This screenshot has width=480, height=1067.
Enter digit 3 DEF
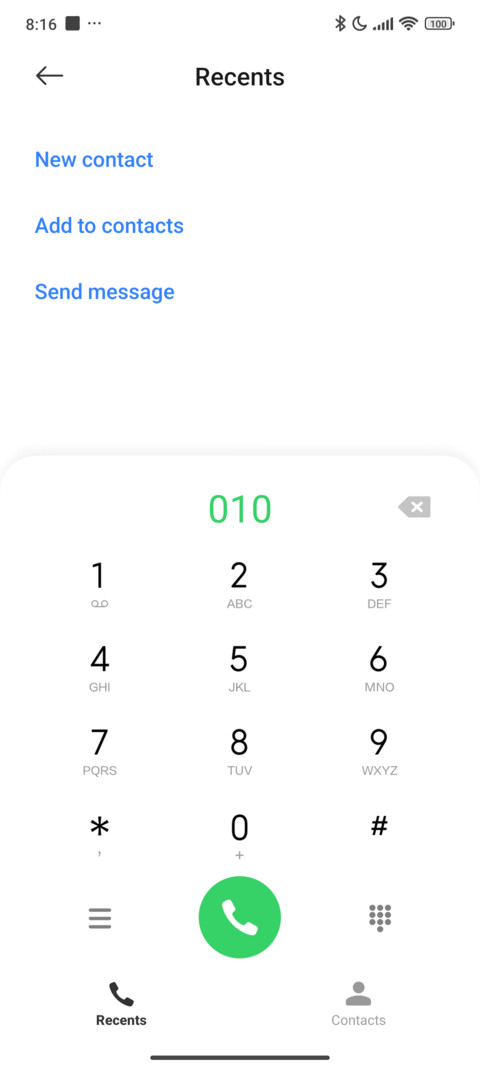(379, 585)
